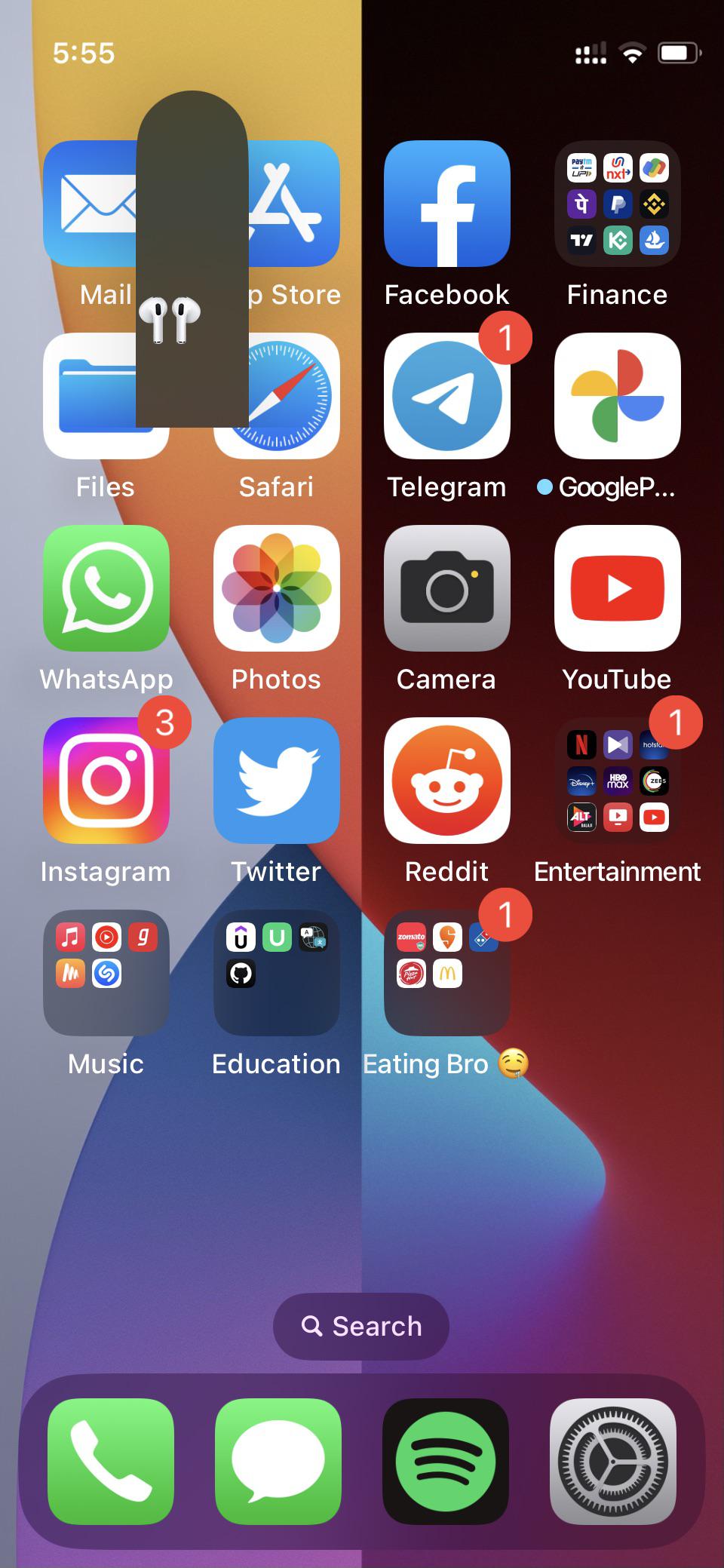This screenshot has height=1568, width=724.
Task: Open the Facebook app
Action: point(446,205)
